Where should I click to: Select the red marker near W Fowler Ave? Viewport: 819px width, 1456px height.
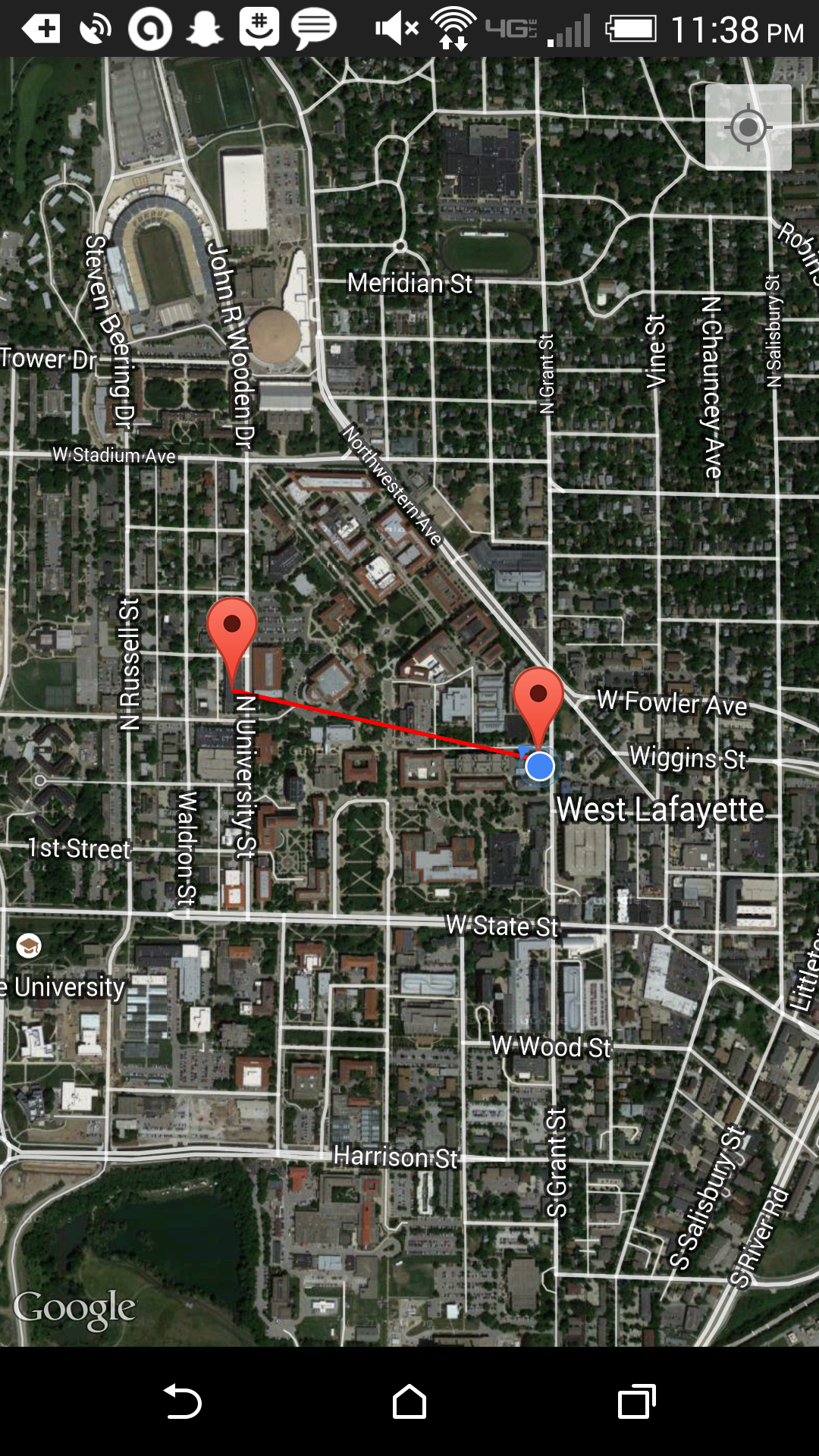538,707
